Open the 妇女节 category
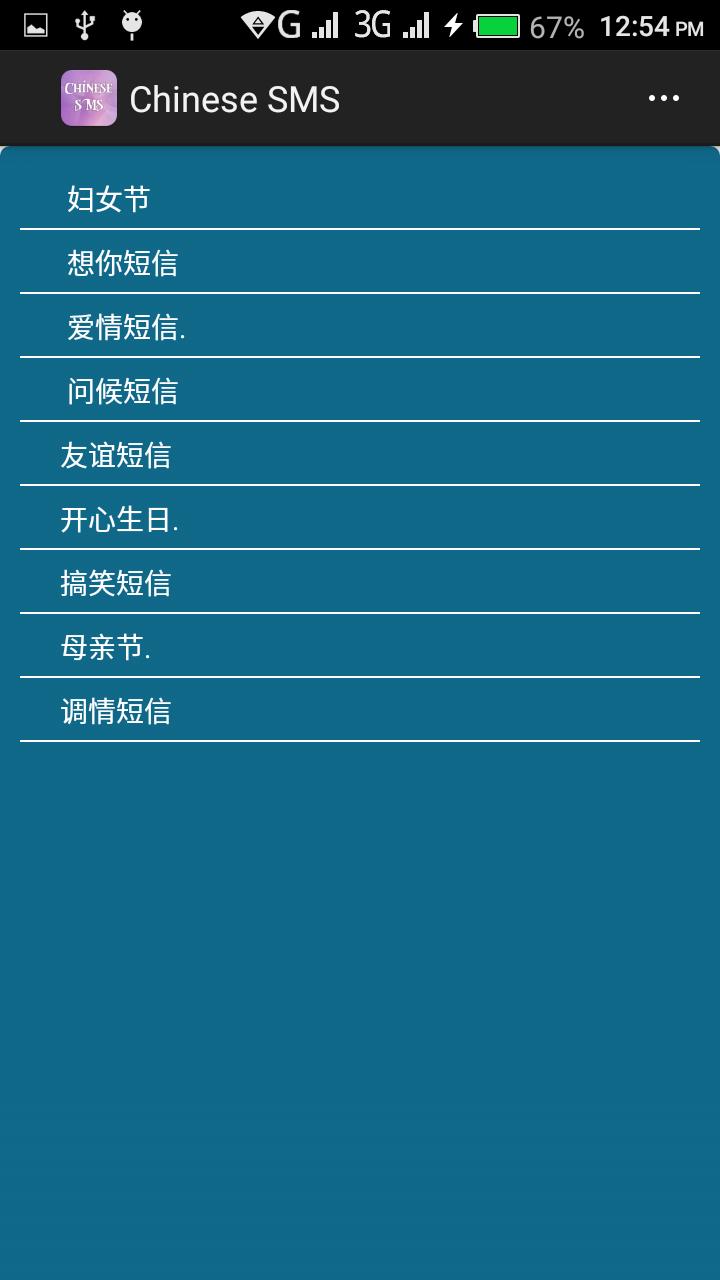 [360, 198]
